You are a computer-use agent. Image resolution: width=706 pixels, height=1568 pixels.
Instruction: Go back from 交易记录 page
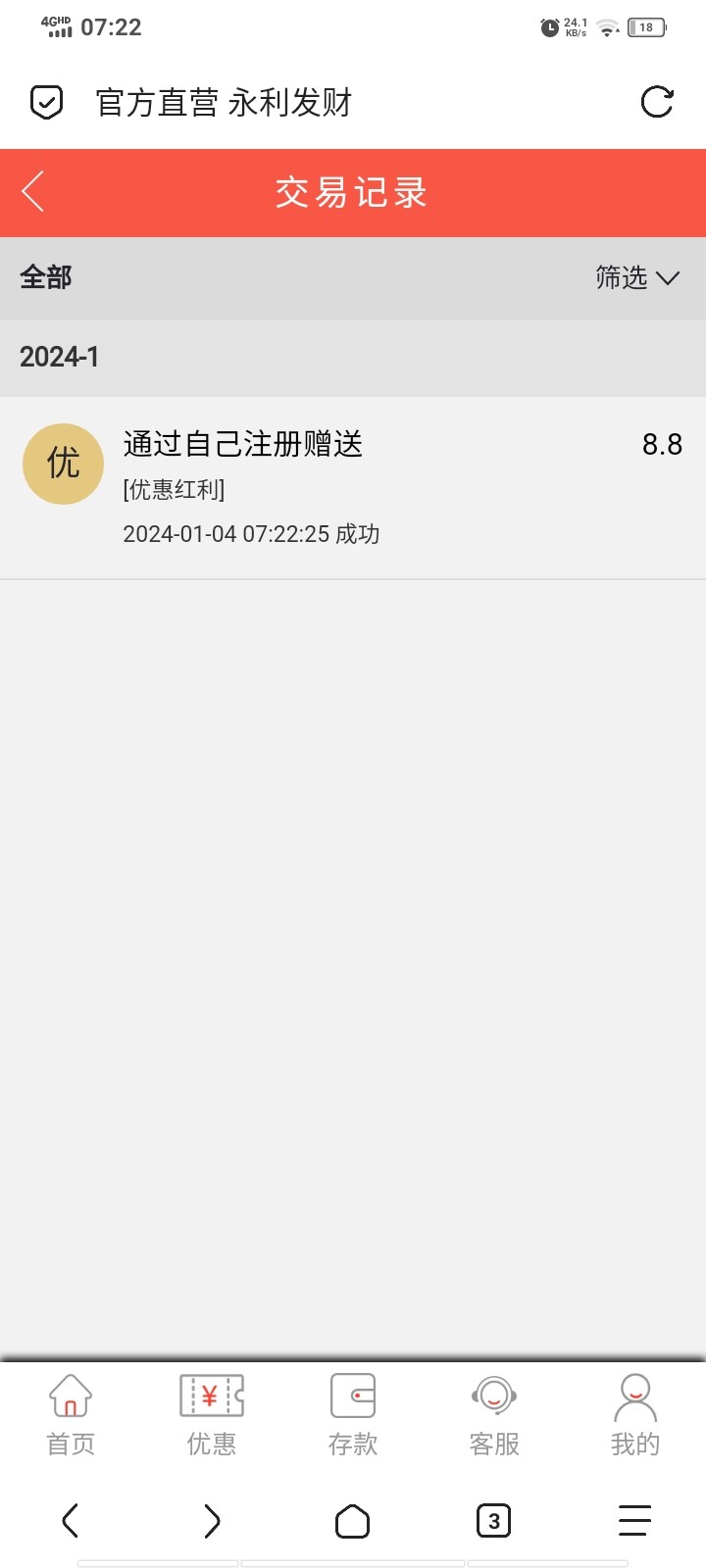pyautogui.click(x=33, y=192)
